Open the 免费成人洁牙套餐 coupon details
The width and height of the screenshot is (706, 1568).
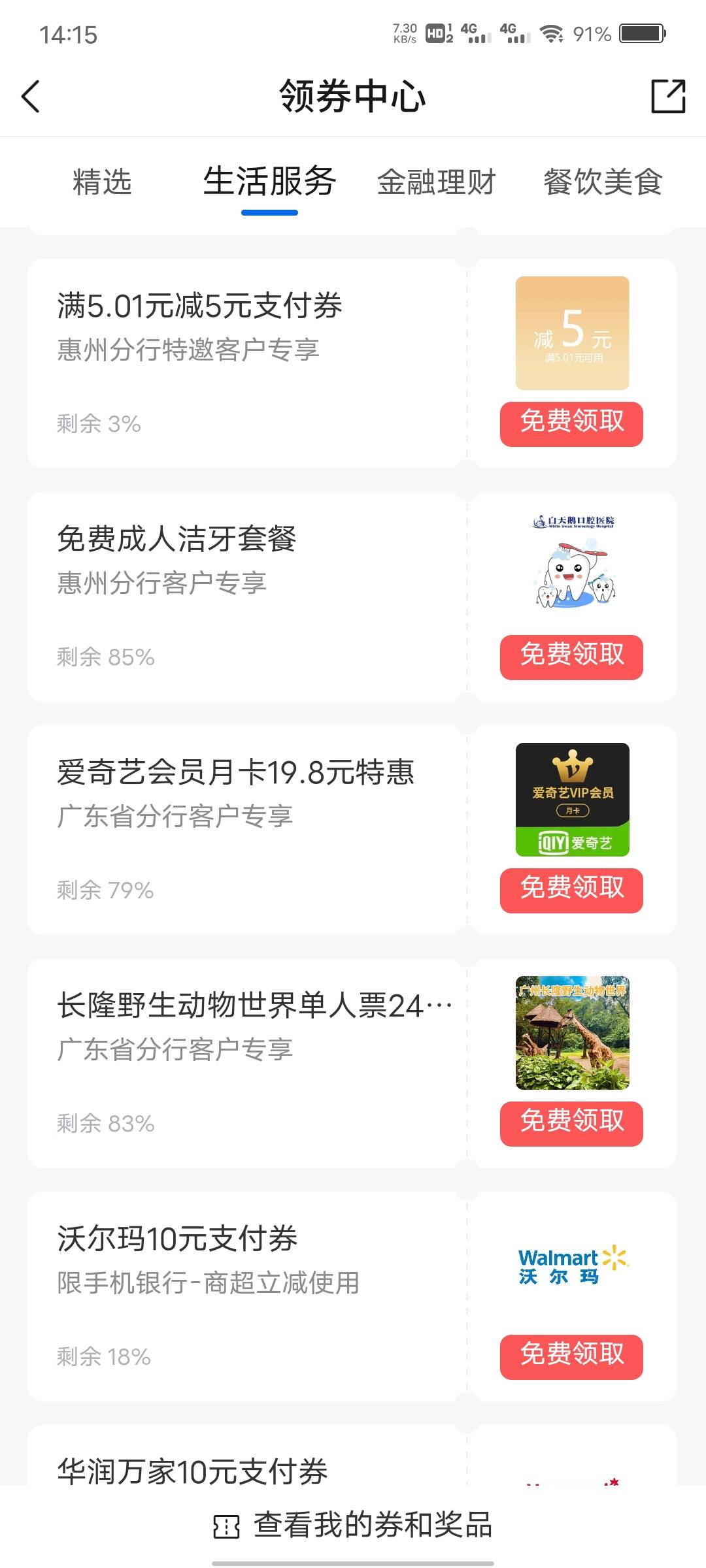(247, 596)
